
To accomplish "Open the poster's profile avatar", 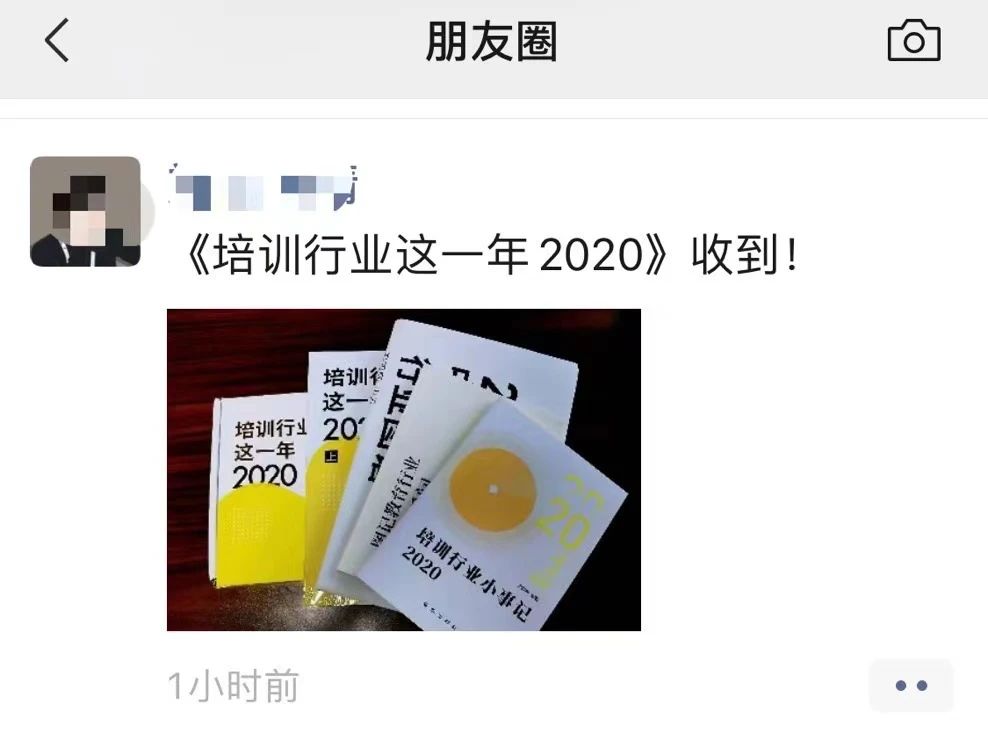I will tap(85, 211).
